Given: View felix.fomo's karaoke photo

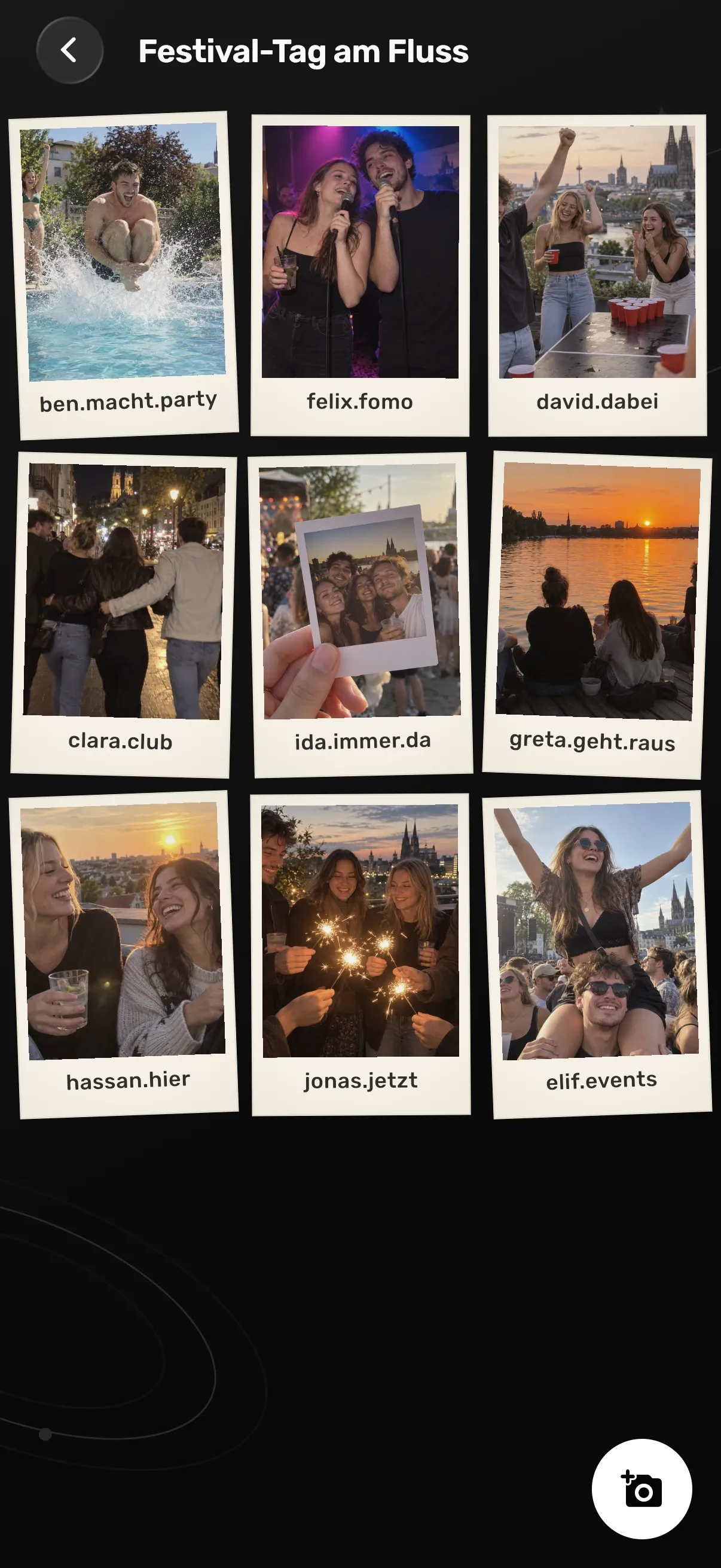Looking at the screenshot, I should tap(360, 275).
